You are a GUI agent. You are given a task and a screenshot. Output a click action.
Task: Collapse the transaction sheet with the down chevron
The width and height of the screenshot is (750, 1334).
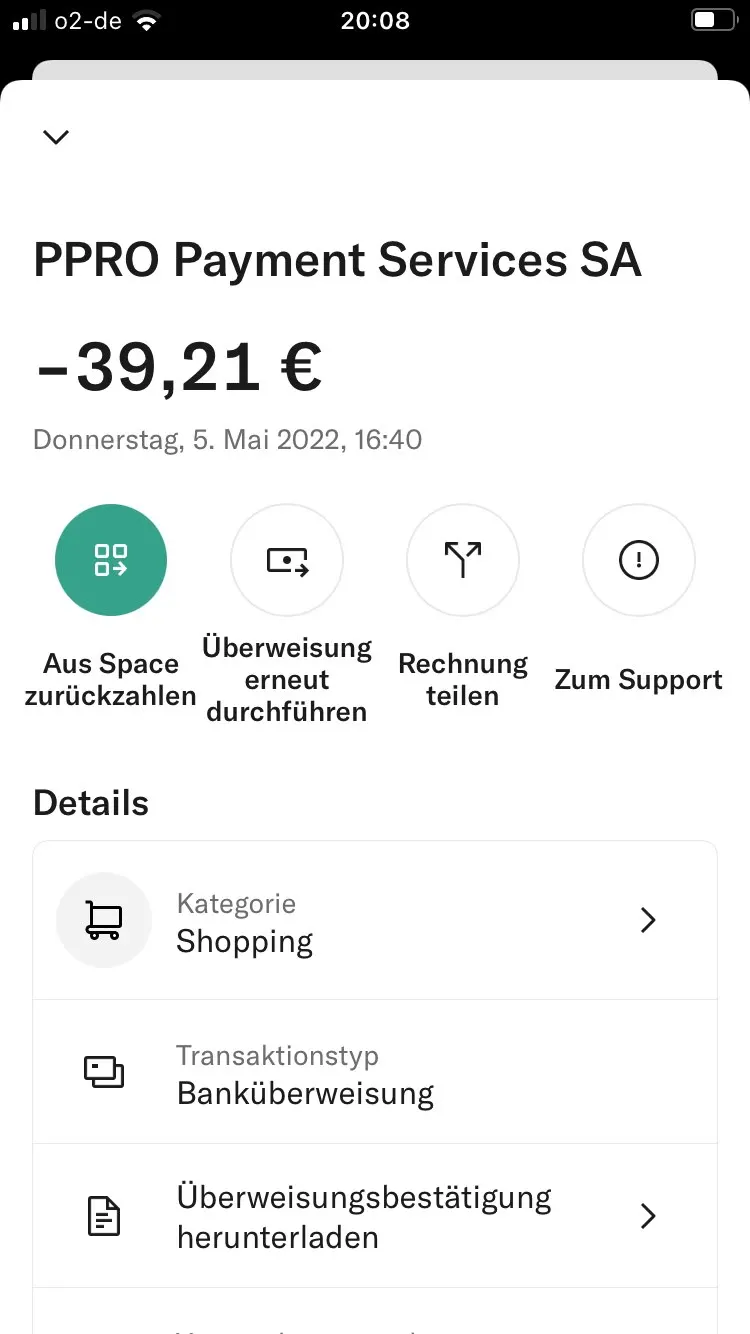56,137
